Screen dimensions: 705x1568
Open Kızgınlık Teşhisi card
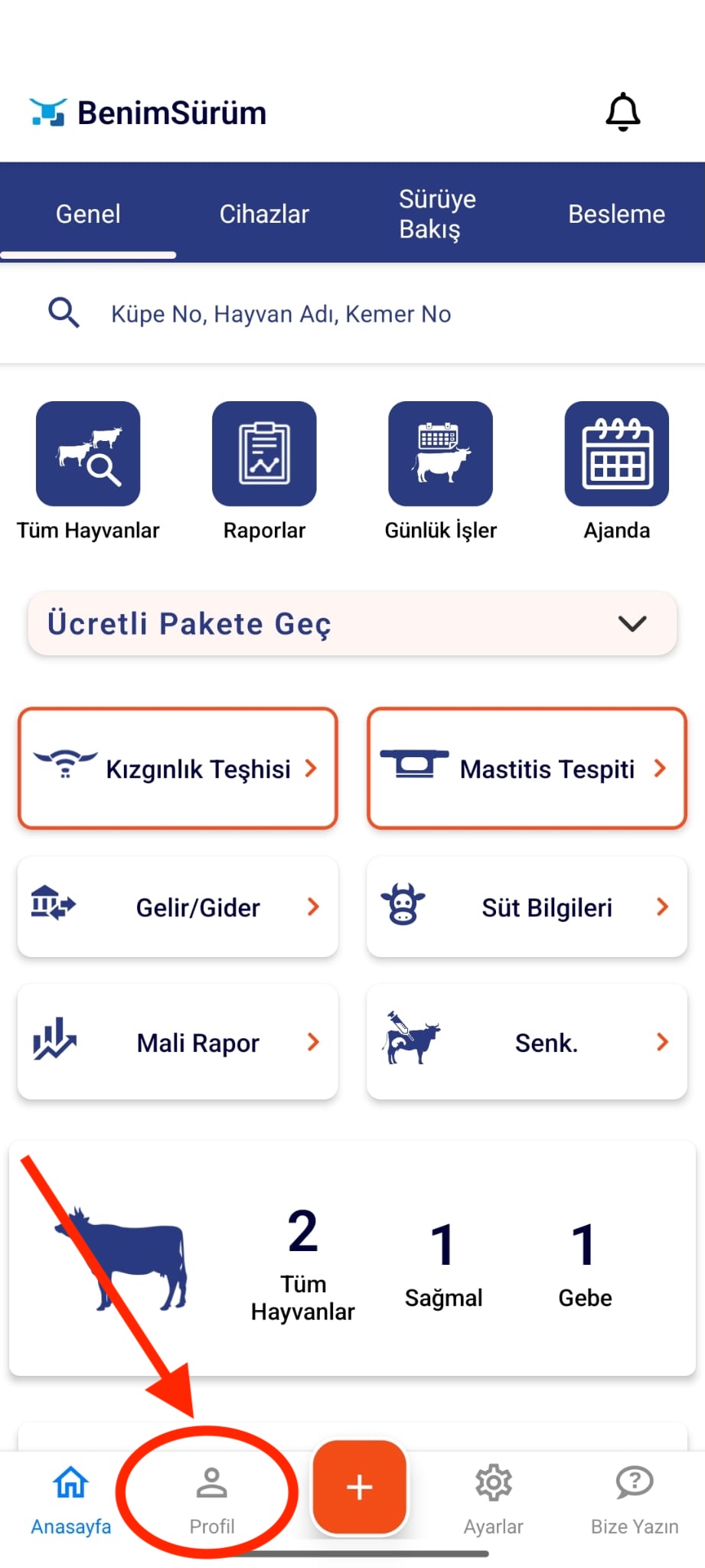tap(178, 768)
